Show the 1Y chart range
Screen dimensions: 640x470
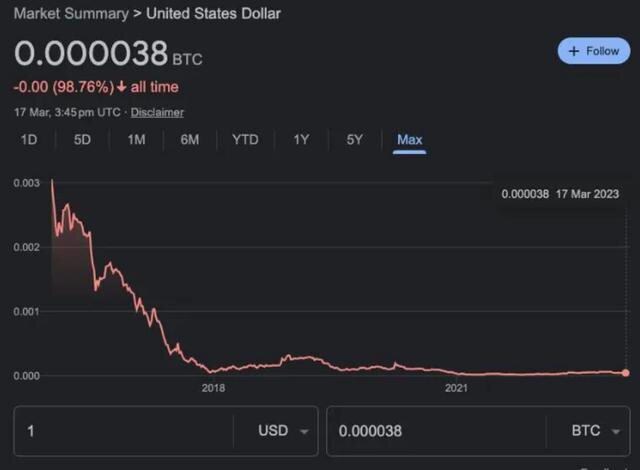click(301, 140)
